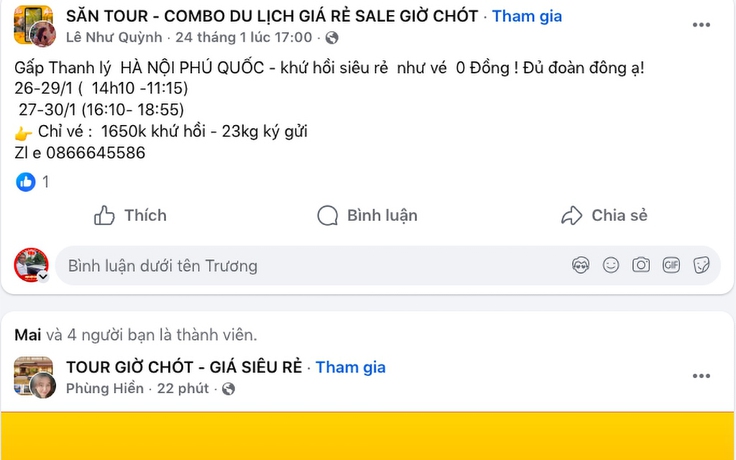Screen dimensions: 736x460
Task: Open the emoji picker in comment box
Action: point(610,266)
